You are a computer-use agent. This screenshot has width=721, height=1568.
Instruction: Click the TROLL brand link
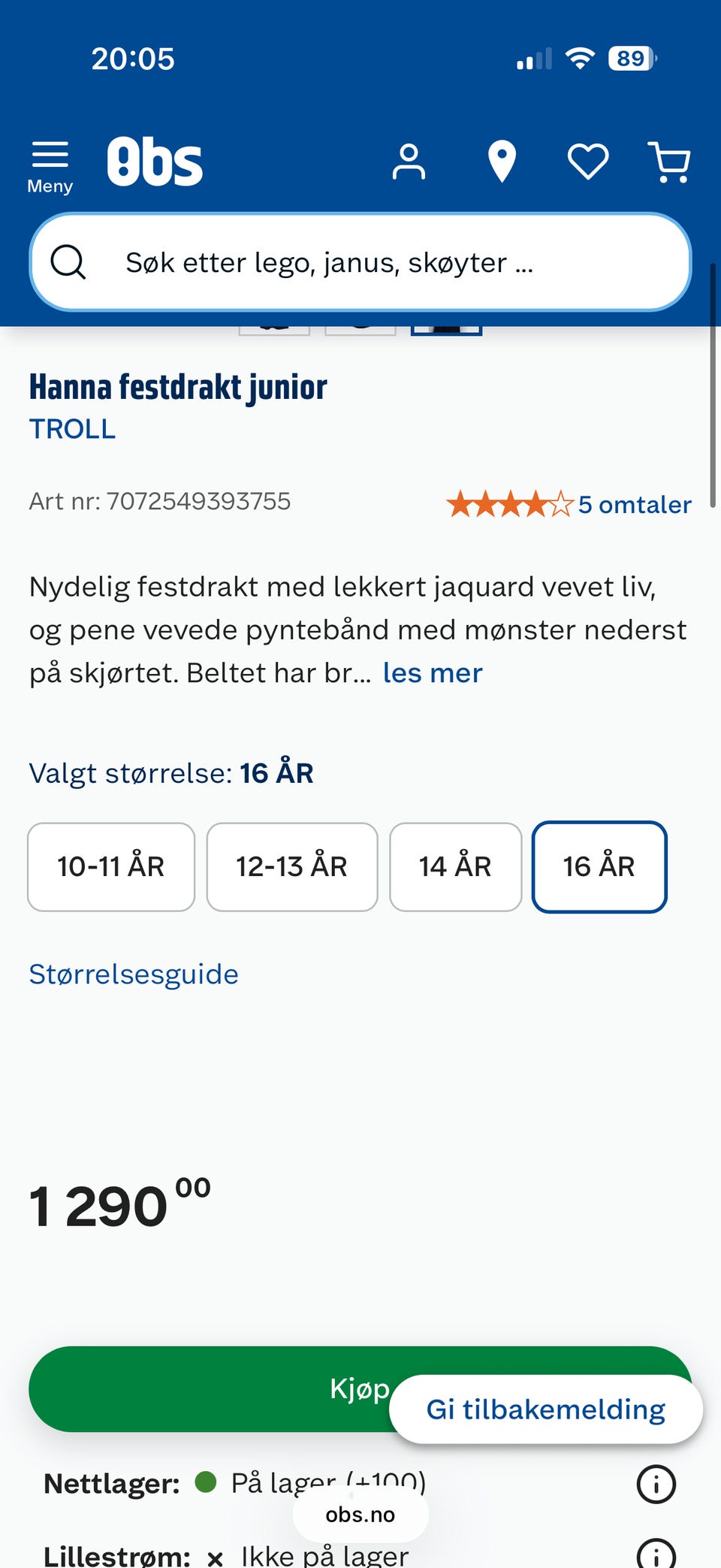pos(72,428)
